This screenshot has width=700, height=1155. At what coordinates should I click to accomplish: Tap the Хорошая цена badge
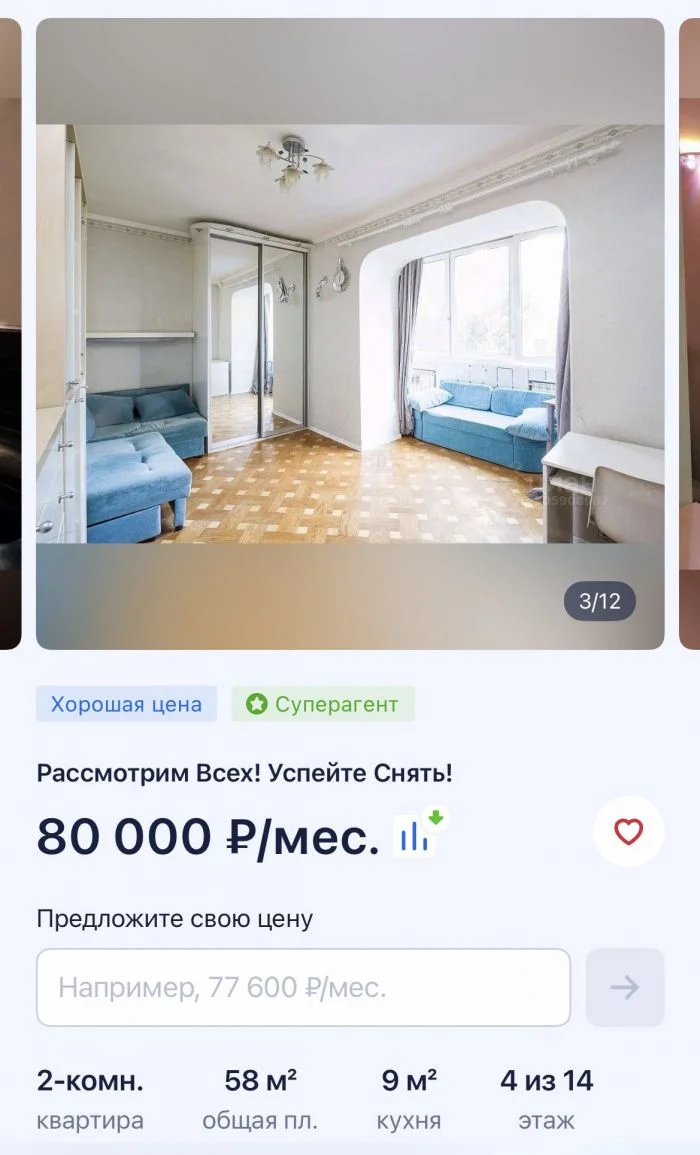point(126,704)
